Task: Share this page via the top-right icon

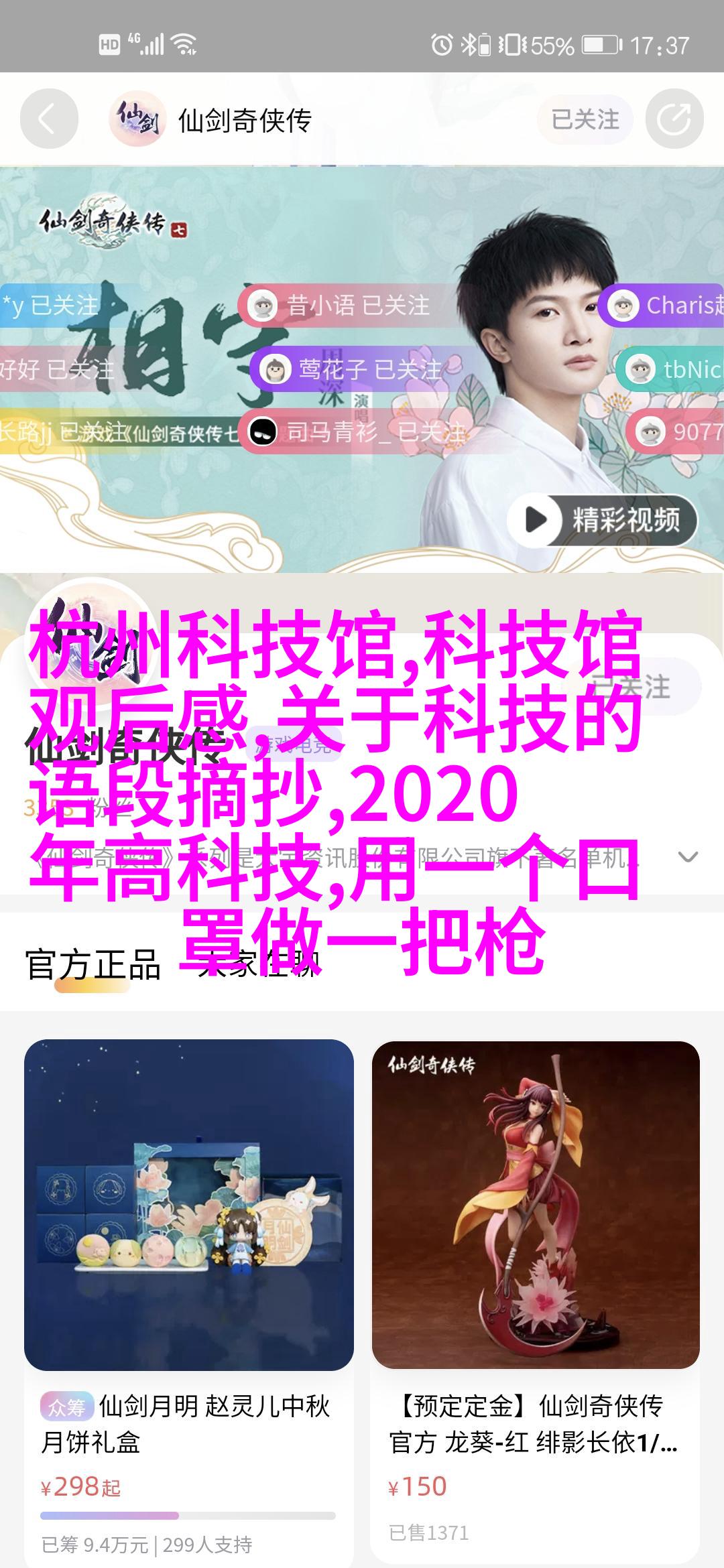Action: [674, 120]
